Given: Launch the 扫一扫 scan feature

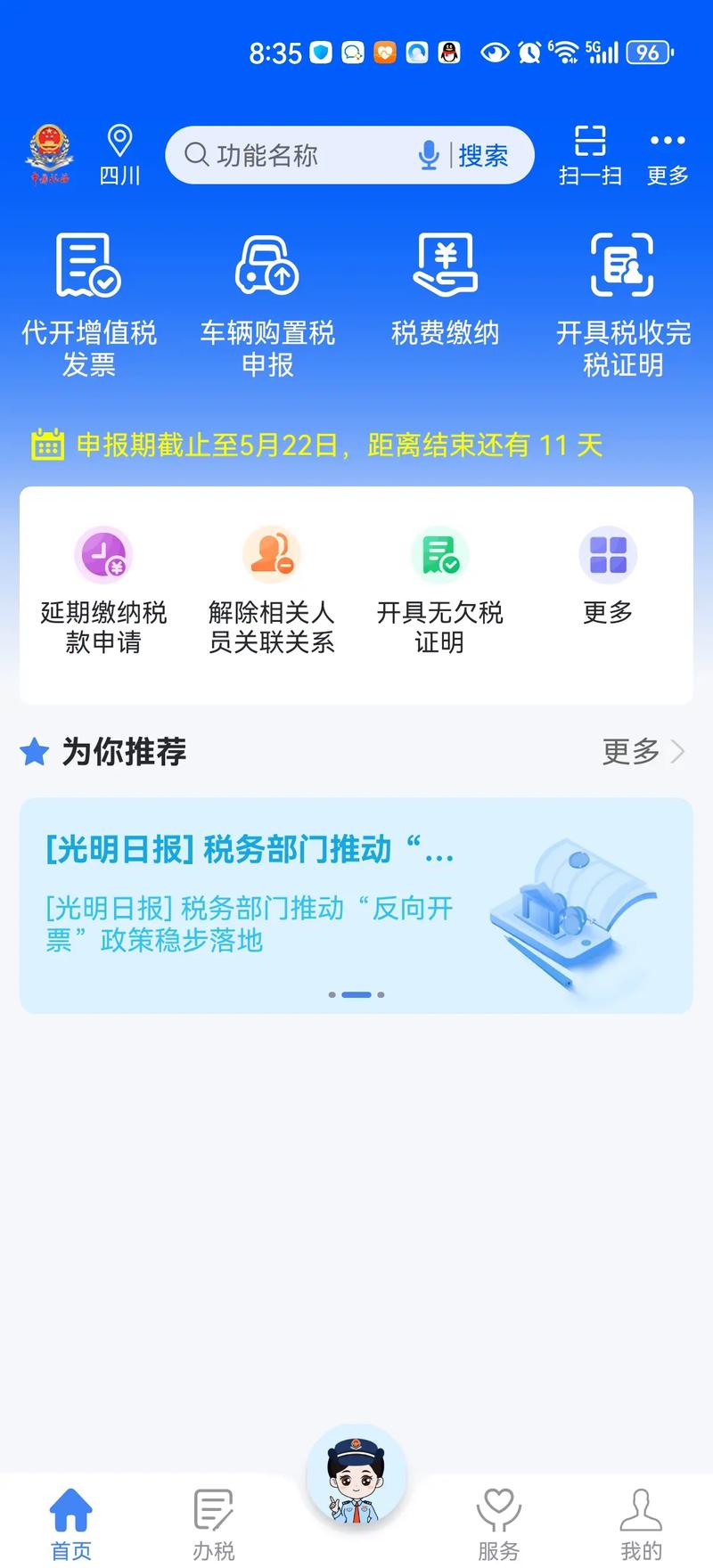Looking at the screenshot, I should coord(588,153).
